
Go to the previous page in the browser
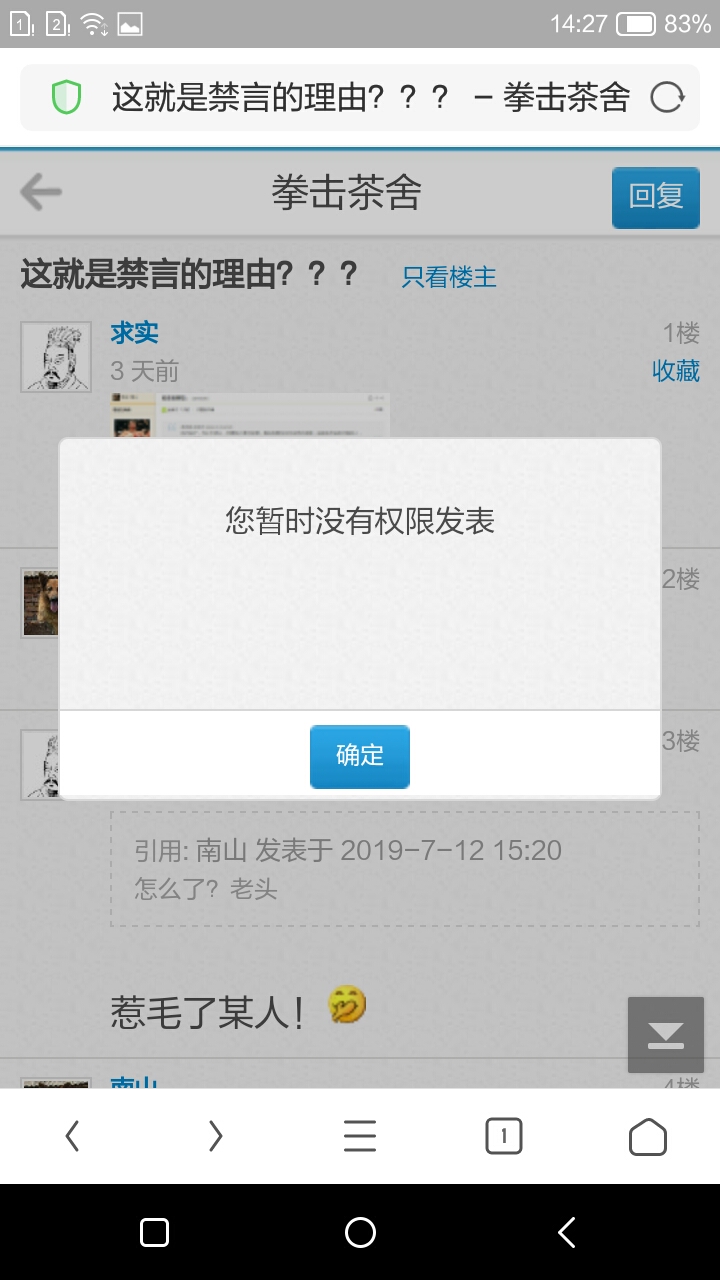click(72, 1136)
